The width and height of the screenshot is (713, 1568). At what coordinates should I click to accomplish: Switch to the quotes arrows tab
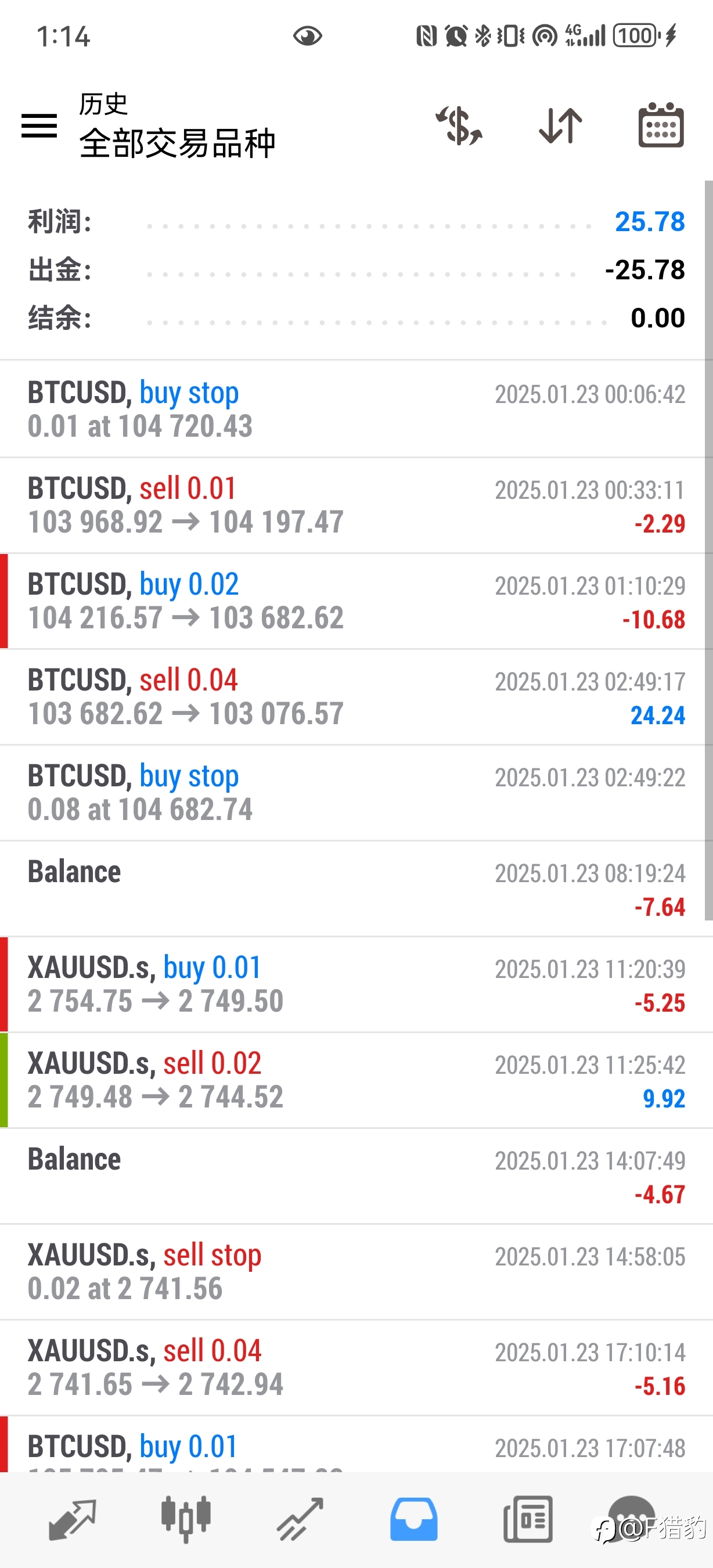(x=72, y=1519)
